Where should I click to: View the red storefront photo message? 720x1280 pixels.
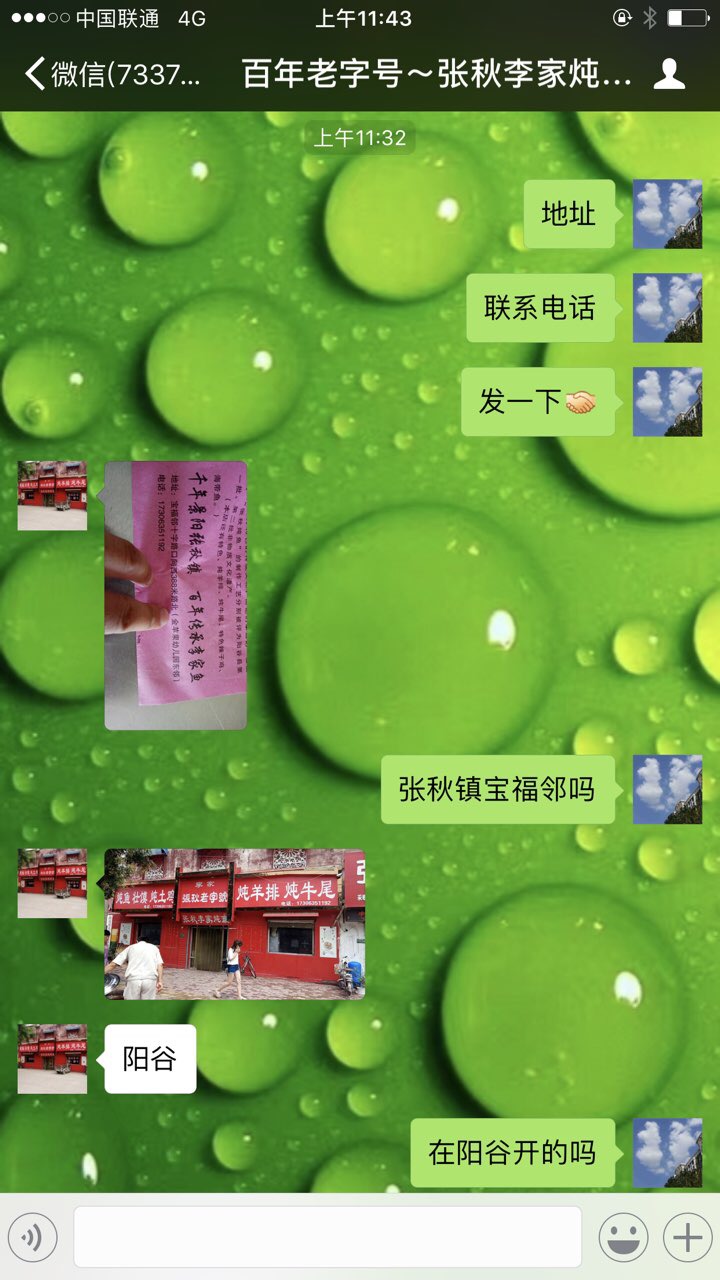point(235,924)
